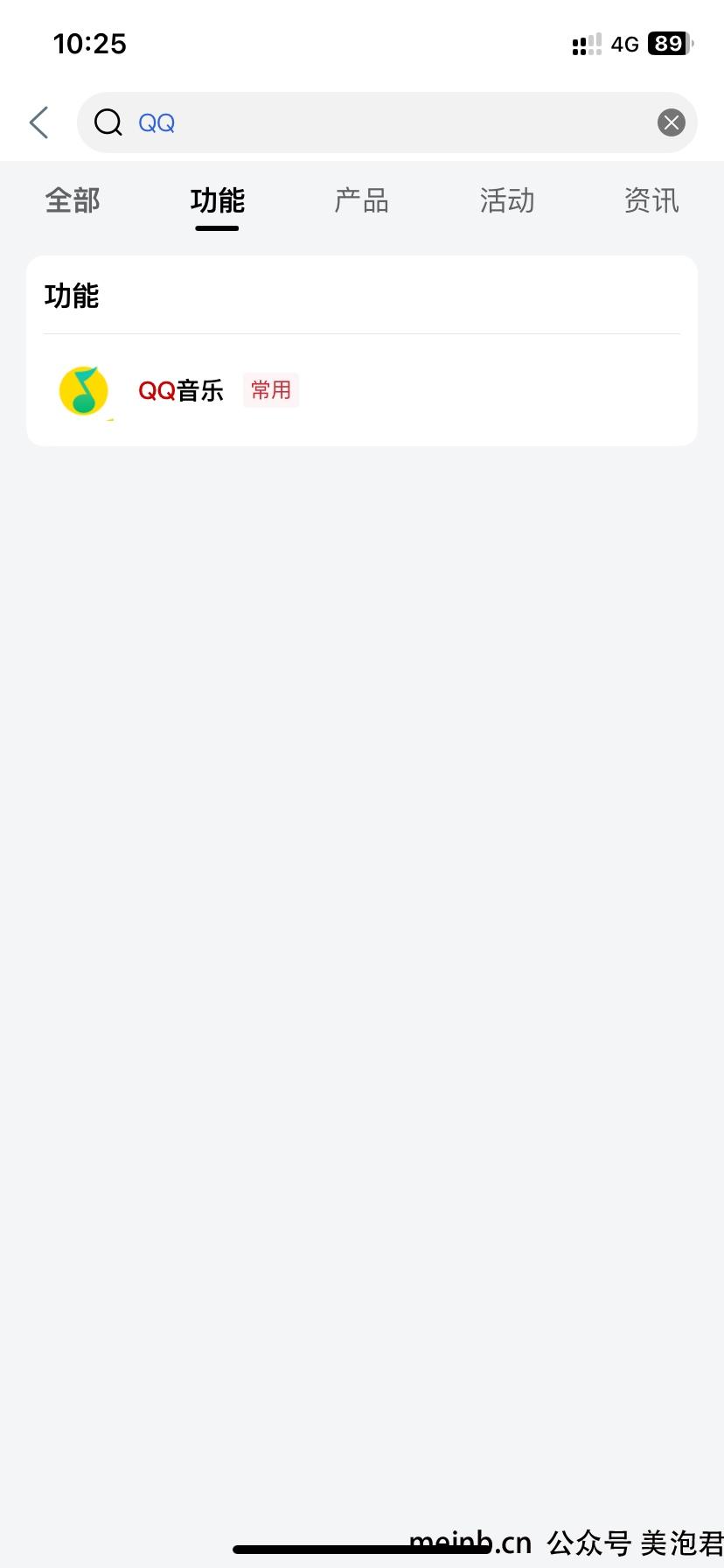
Task: Clear the search text with the X button
Action: 672,122
